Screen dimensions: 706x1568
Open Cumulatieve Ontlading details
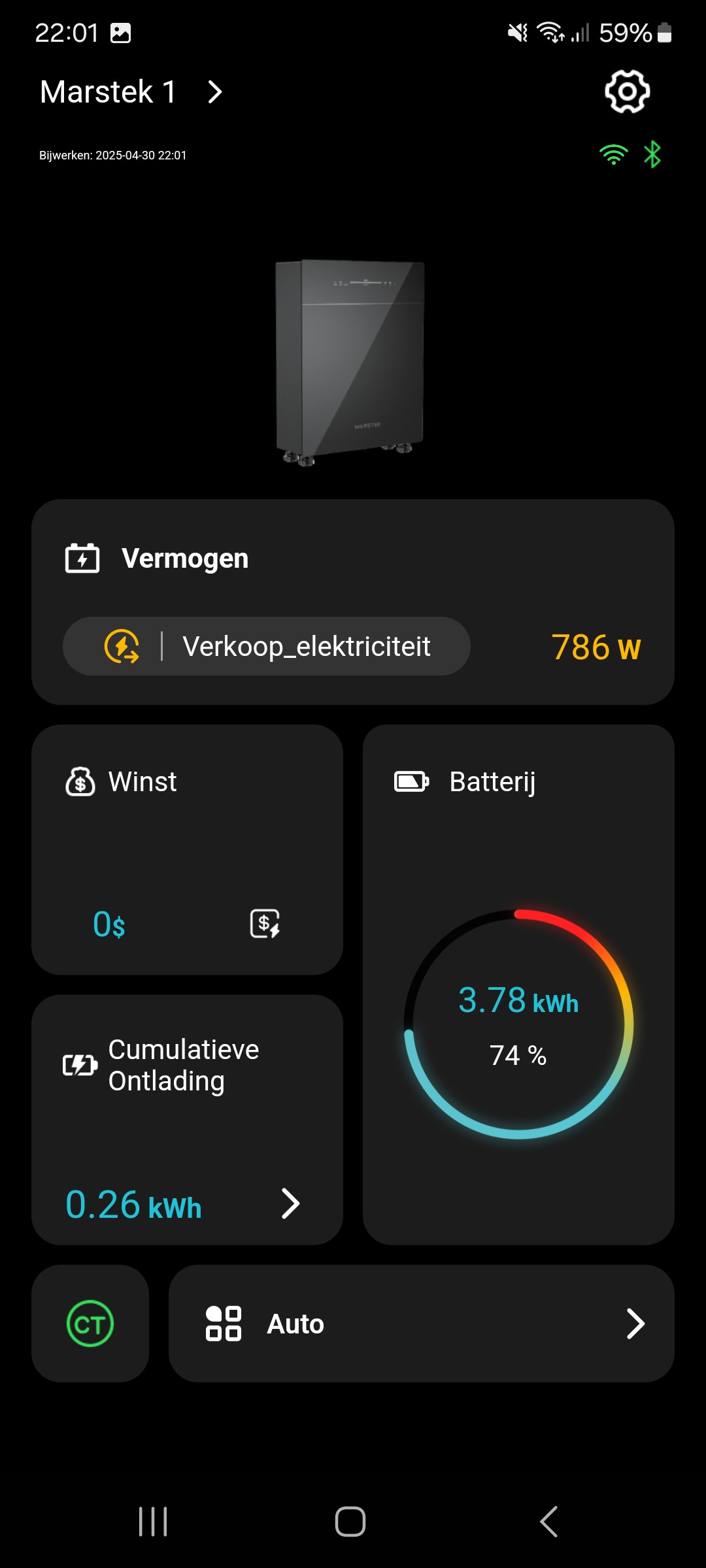290,1203
